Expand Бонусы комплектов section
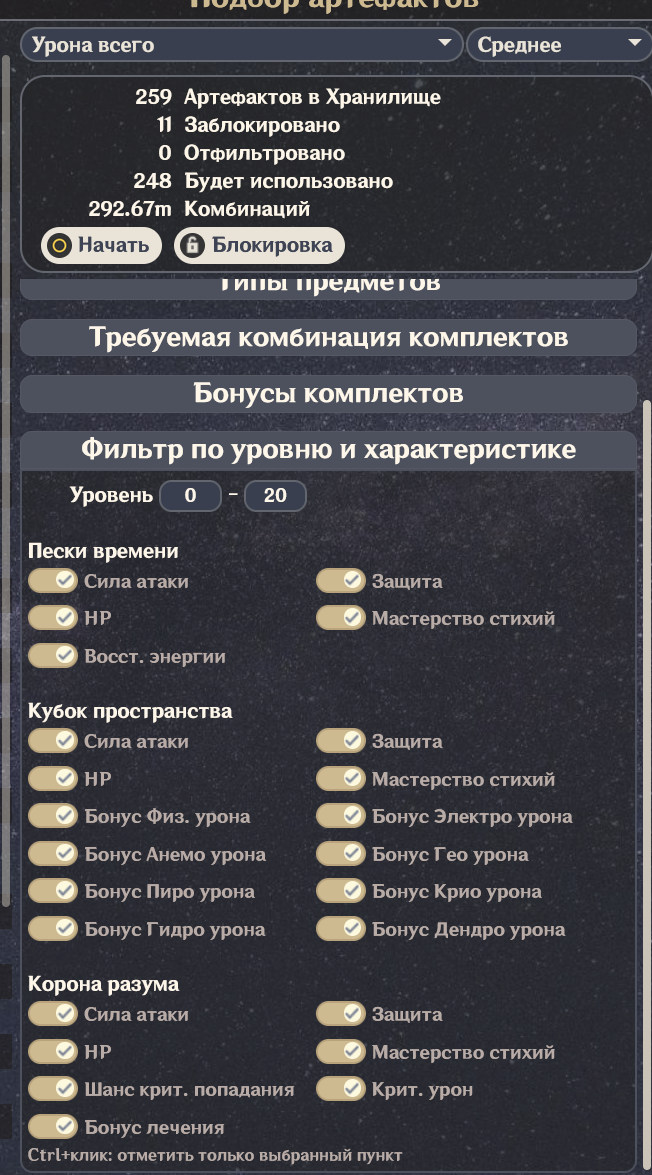The image size is (652, 1175). 328,393
